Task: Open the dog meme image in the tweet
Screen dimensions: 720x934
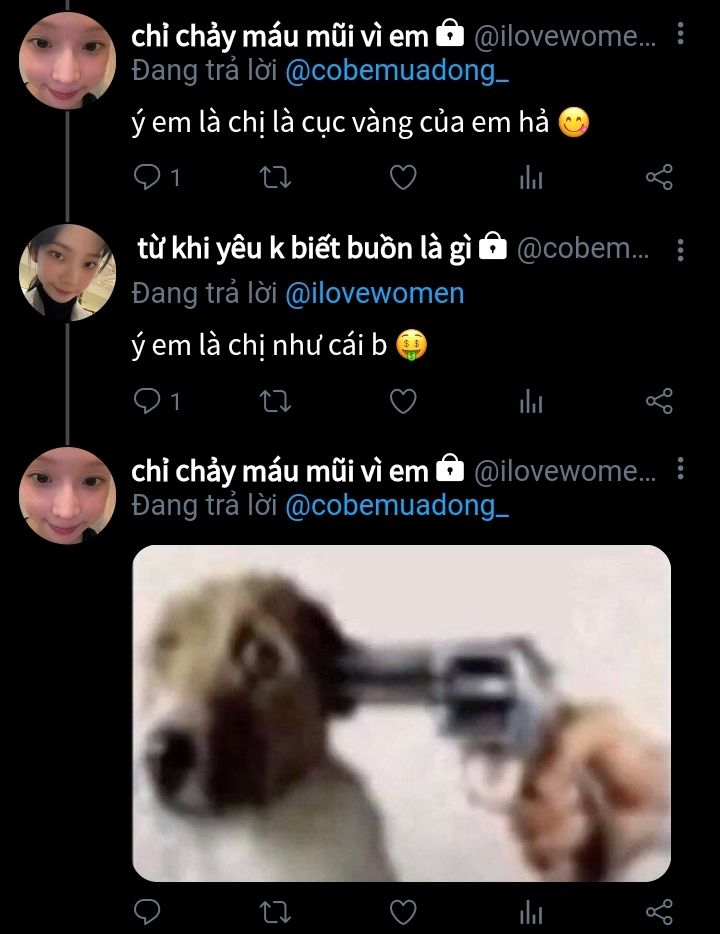Action: pyautogui.click(x=401, y=712)
